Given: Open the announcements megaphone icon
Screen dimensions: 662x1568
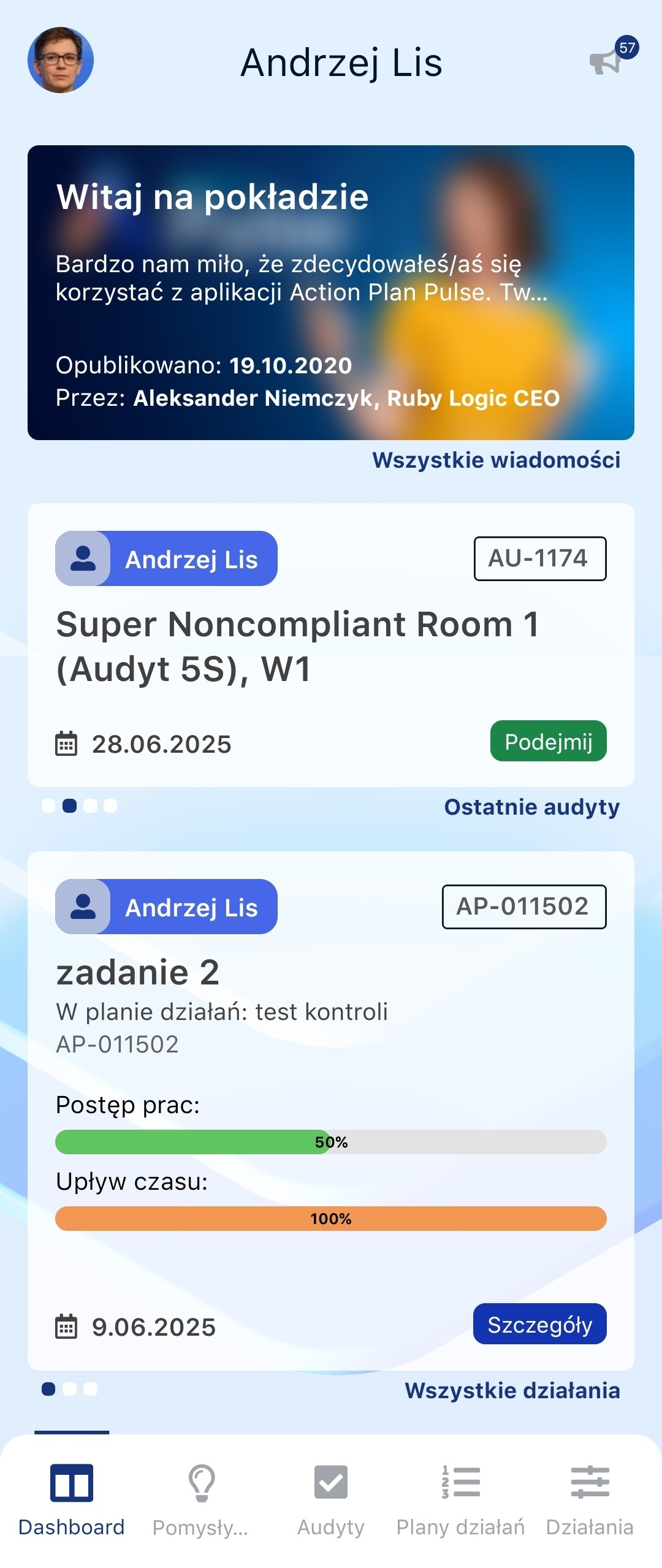Looking at the screenshot, I should pos(607,61).
